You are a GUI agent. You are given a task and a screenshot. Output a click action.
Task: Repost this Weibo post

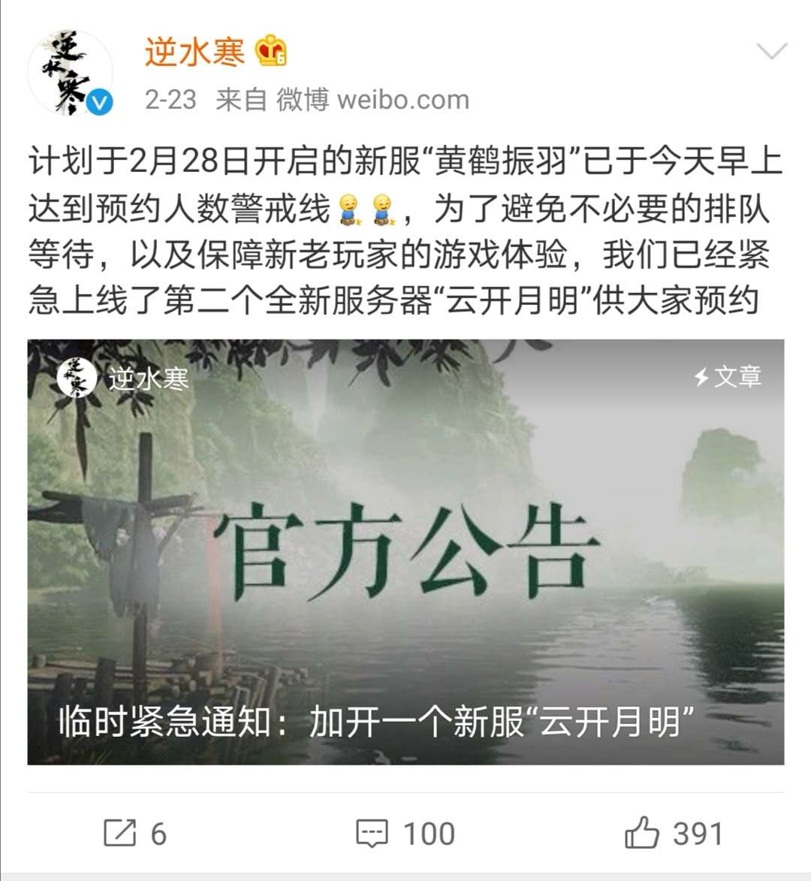[135, 833]
